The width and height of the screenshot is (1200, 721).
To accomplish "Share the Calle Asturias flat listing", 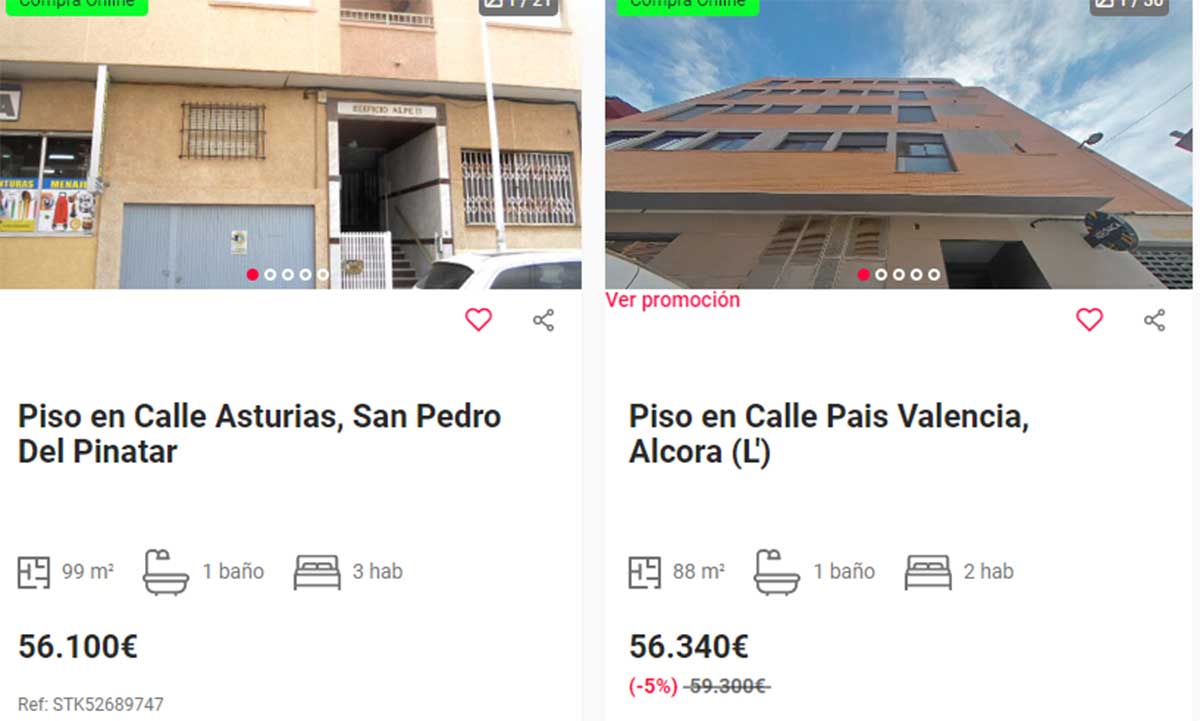I will 543,320.
